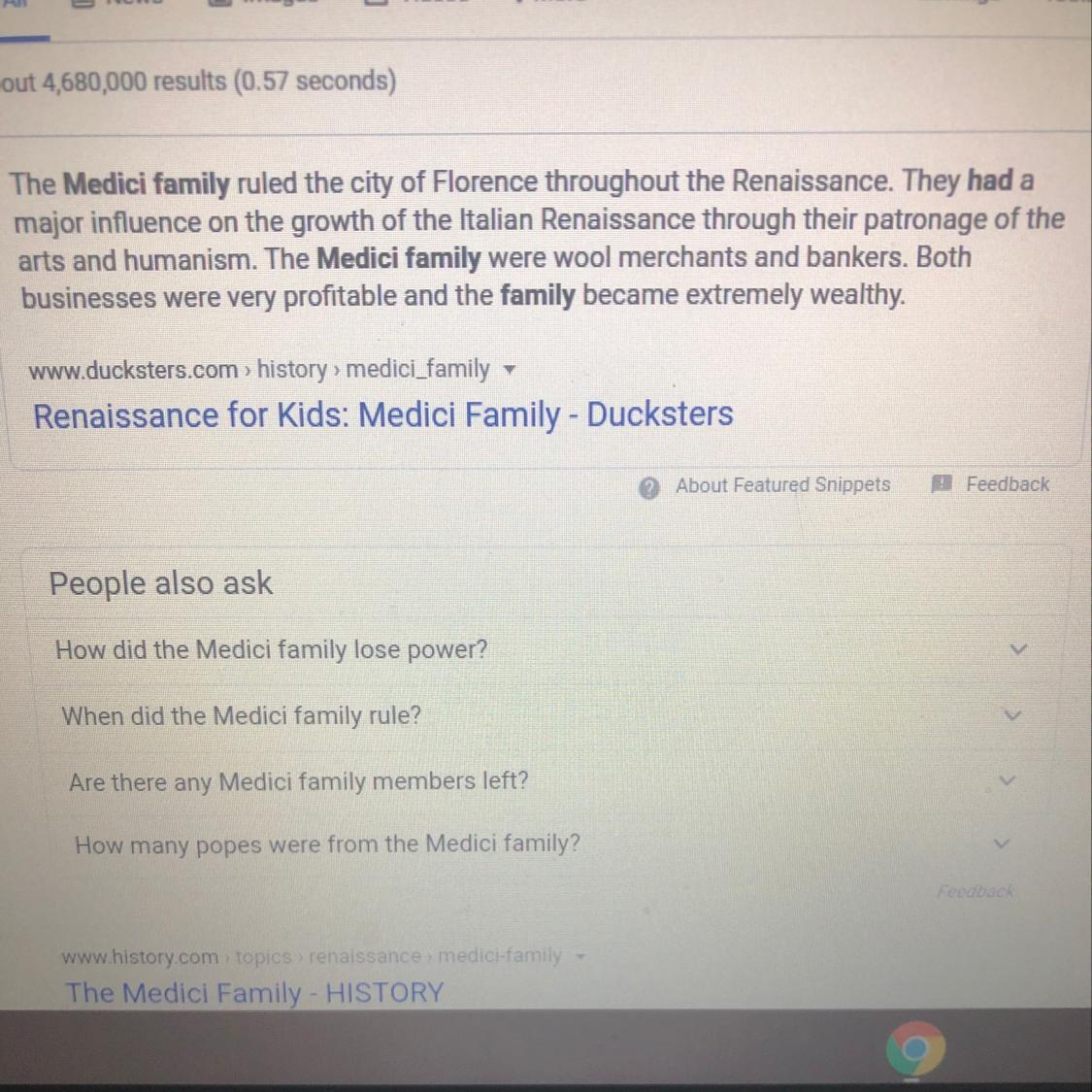Screen dimensions: 1092x1092
Task: Tap the Feedback link under People also ask
Action: coord(975,891)
